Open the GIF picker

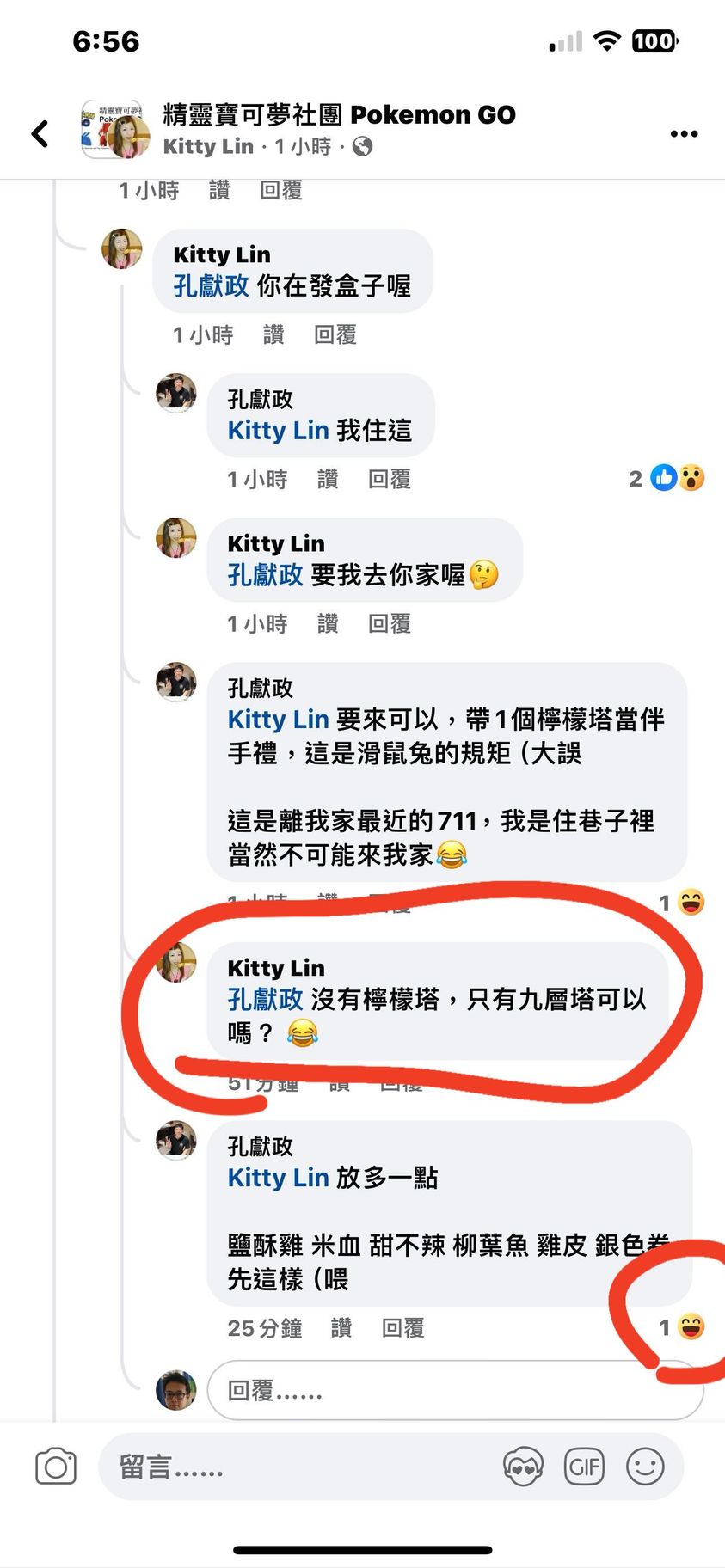pos(584,1467)
